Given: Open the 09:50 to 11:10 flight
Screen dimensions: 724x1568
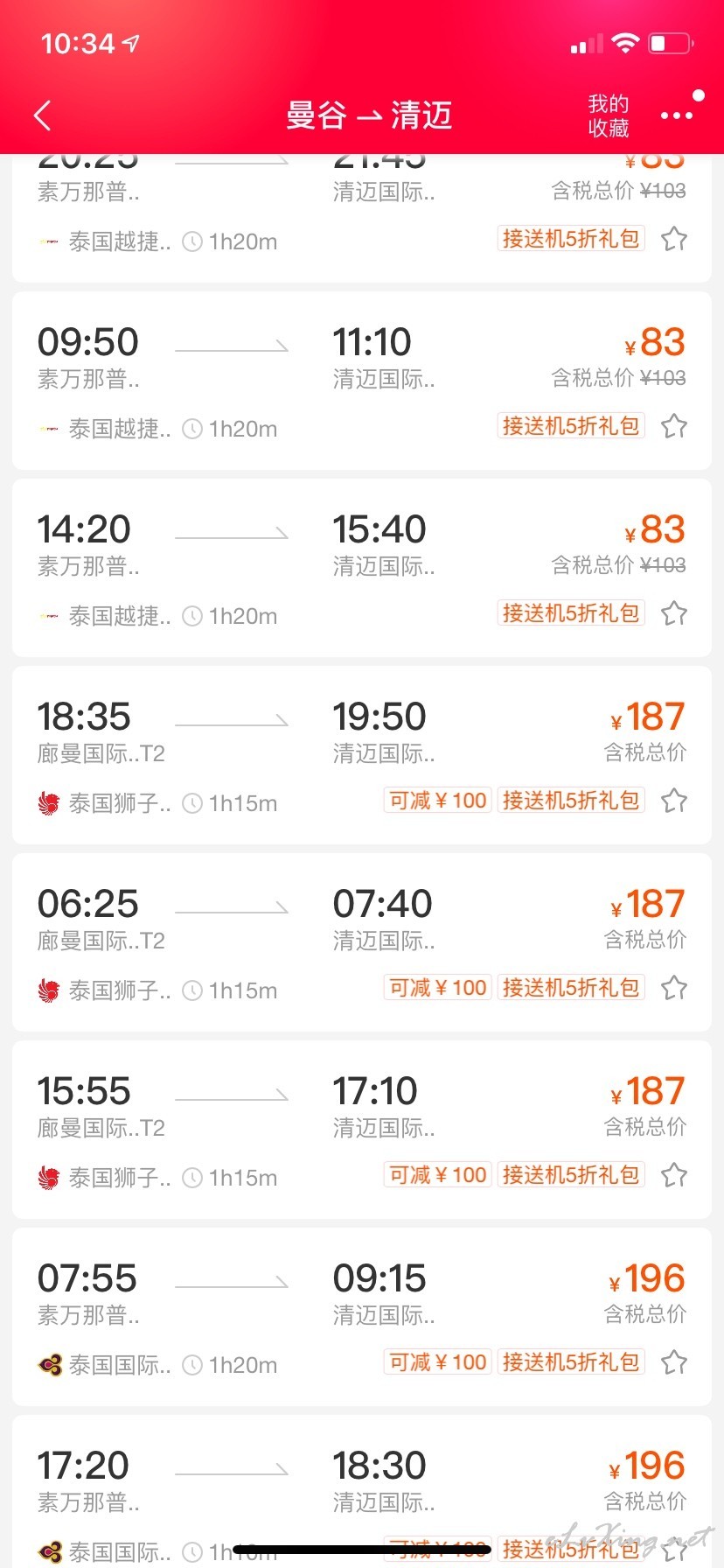Looking at the screenshot, I should coord(362,381).
